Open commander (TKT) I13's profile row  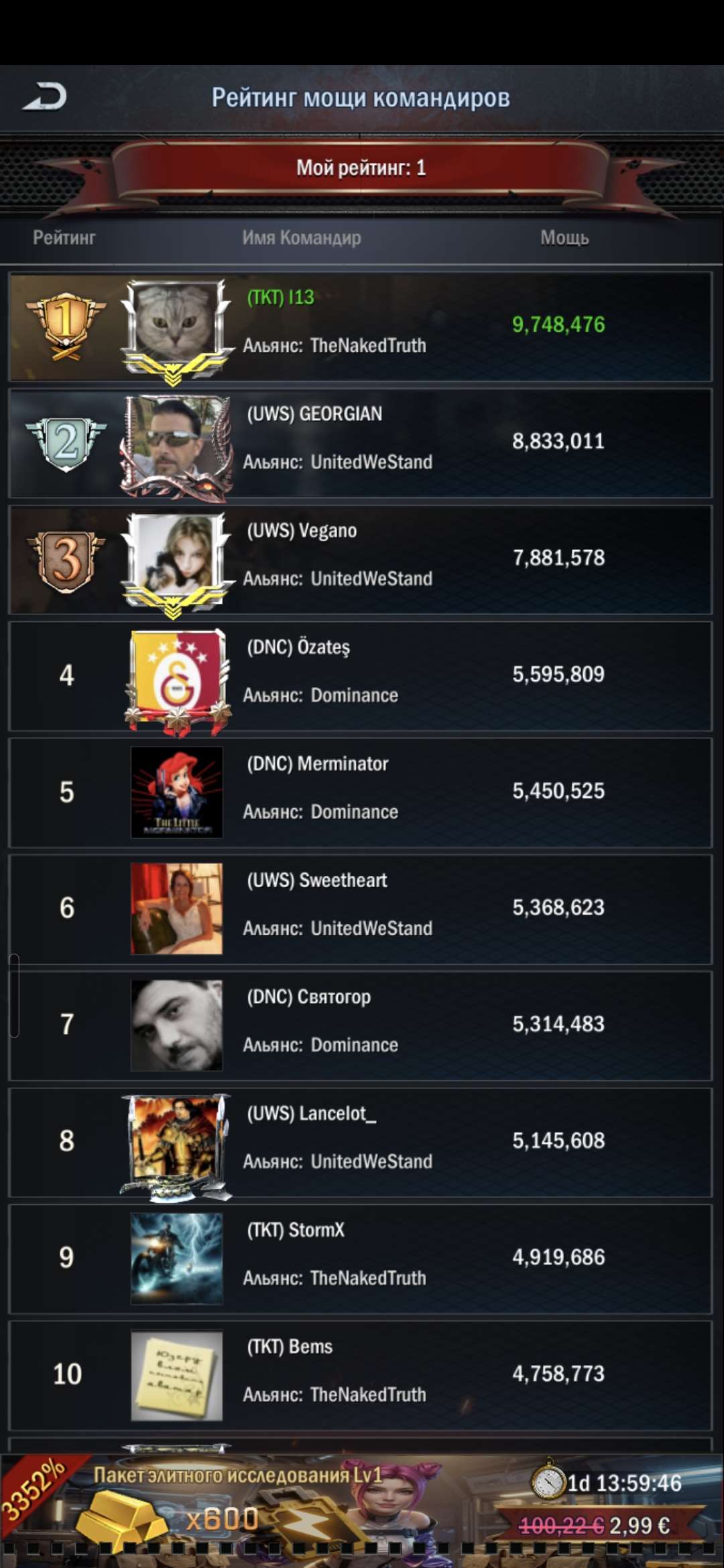[361, 326]
